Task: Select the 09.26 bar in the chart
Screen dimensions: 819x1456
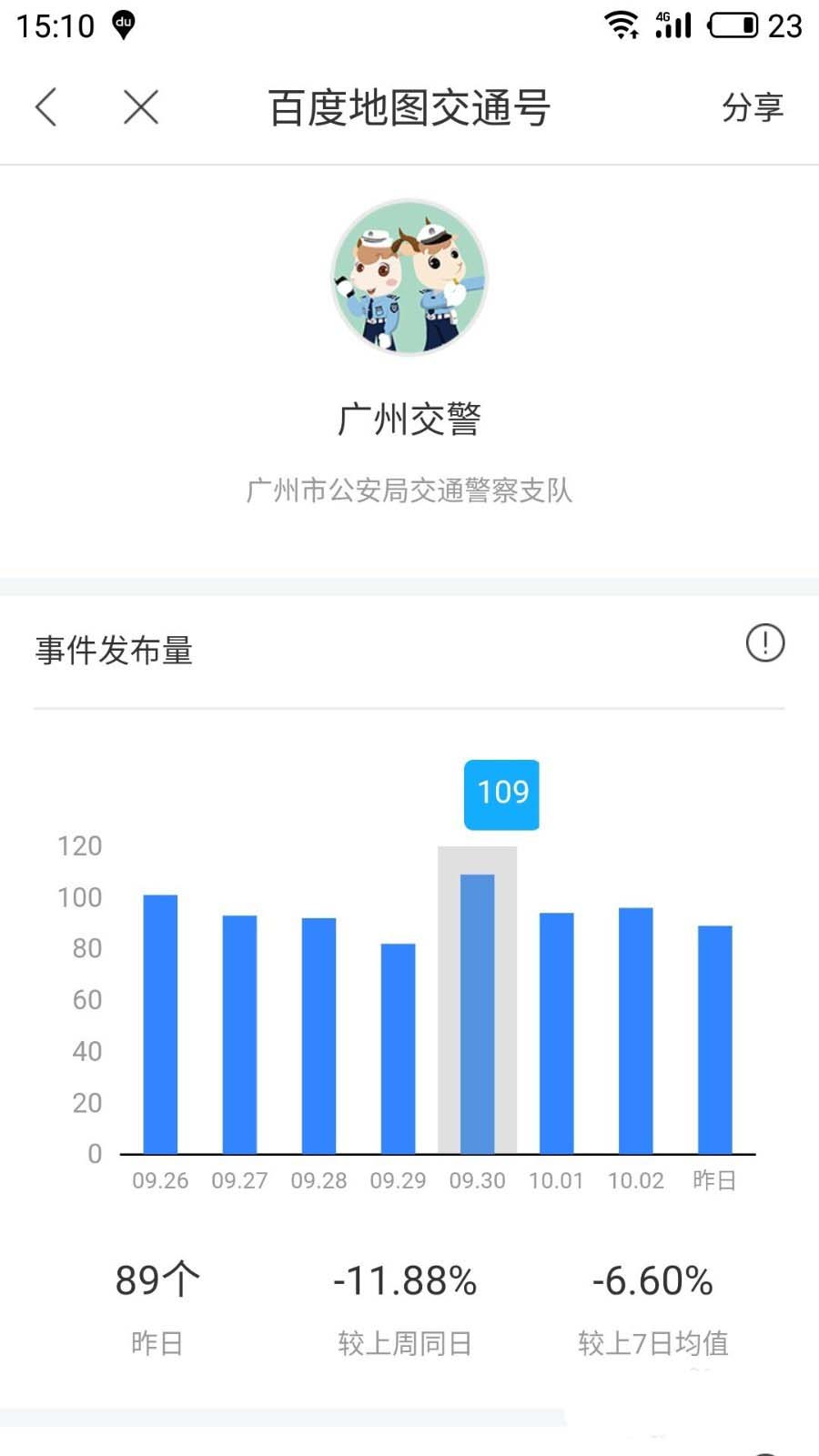Action: (x=161, y=1024)
